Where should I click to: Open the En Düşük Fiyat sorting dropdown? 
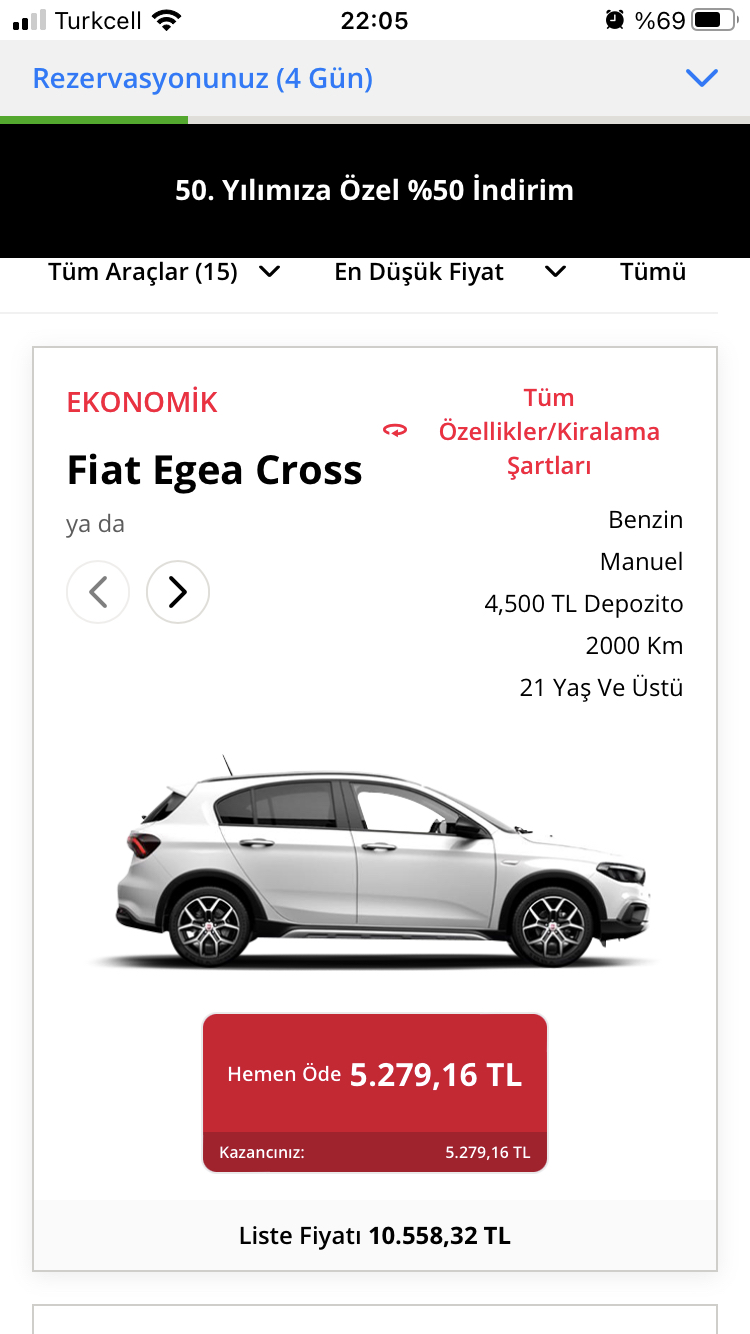(450, 272)
